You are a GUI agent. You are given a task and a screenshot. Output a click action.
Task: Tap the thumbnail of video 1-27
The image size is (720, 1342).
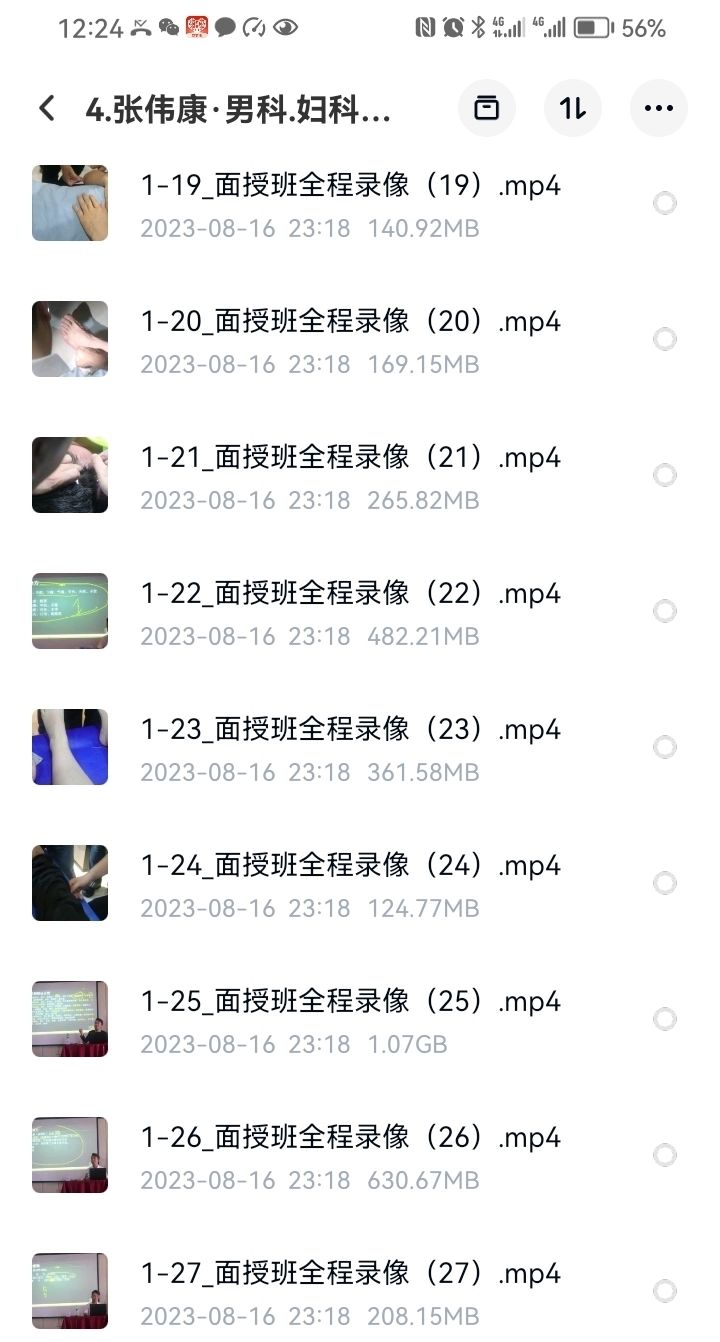point(69,1291)
